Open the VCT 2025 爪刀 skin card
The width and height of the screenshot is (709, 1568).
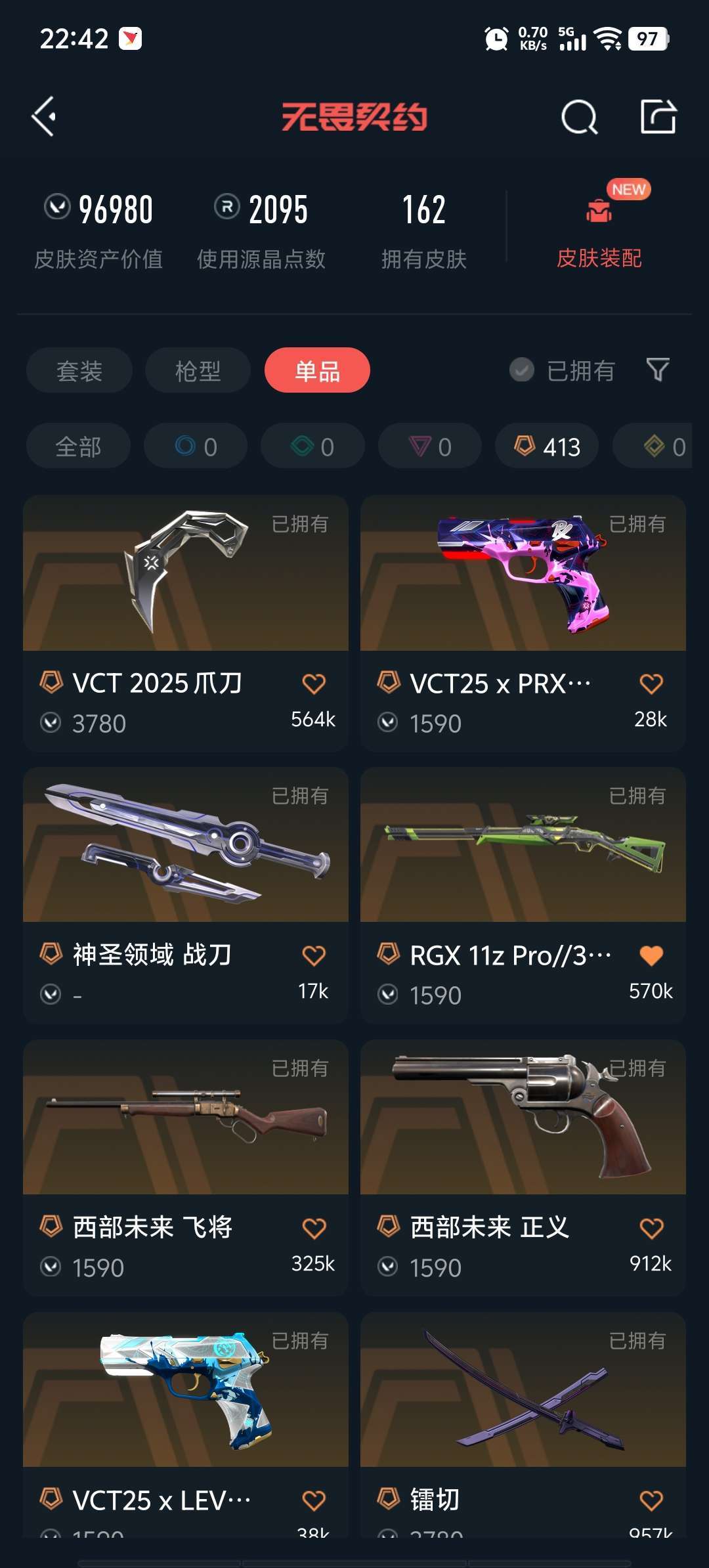coord(185,591)
